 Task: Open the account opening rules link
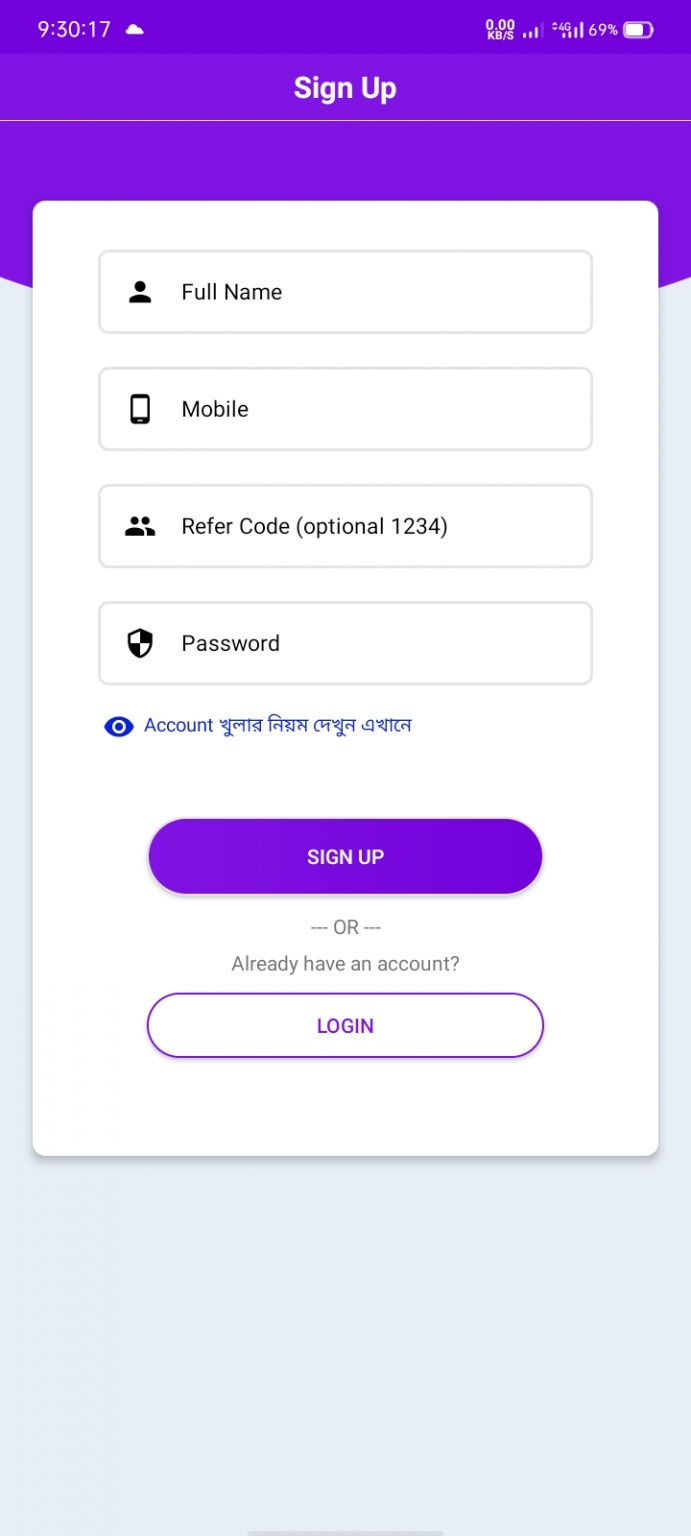click(x=258, y=726)
